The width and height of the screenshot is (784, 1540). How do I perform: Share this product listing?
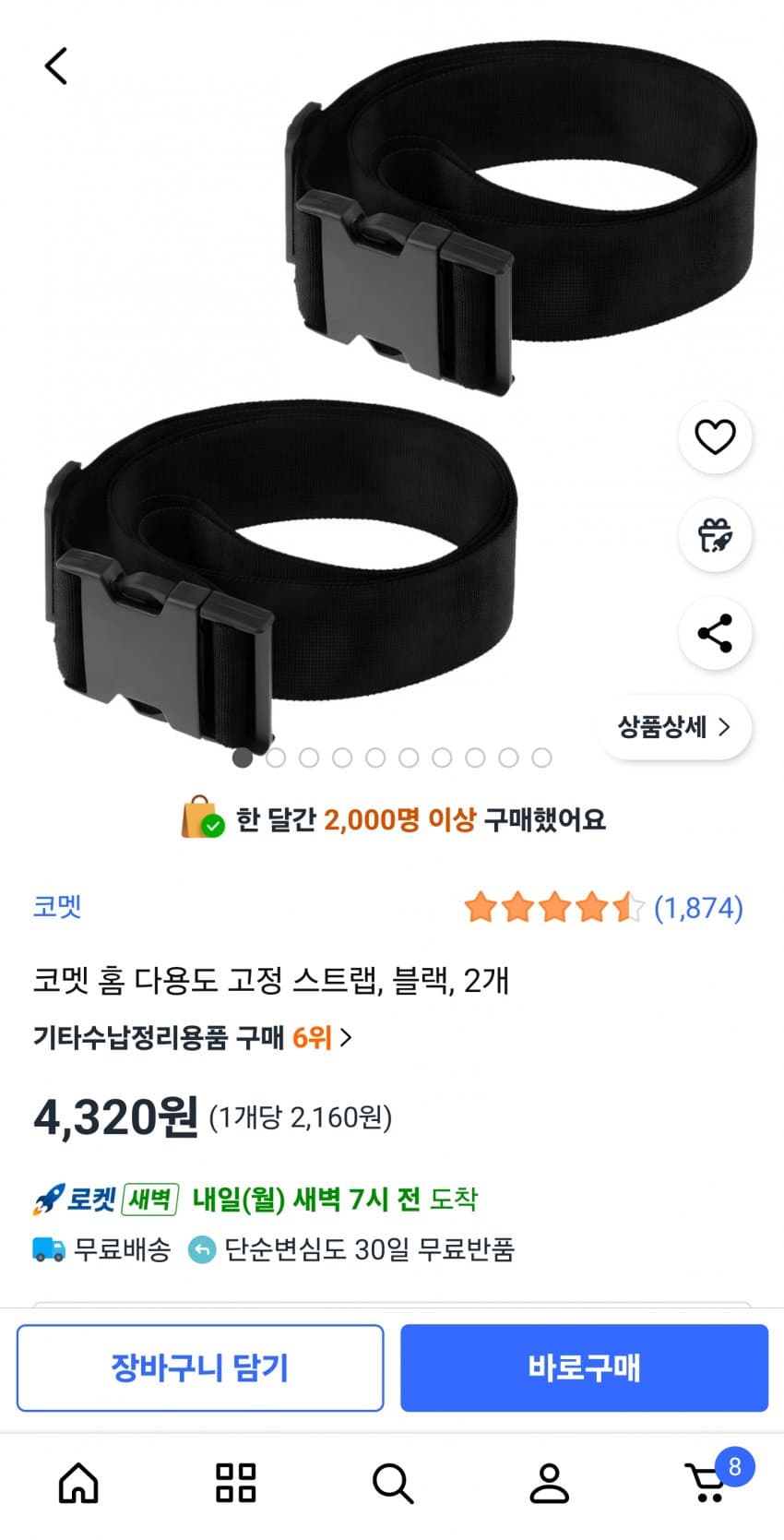(715, 634)
